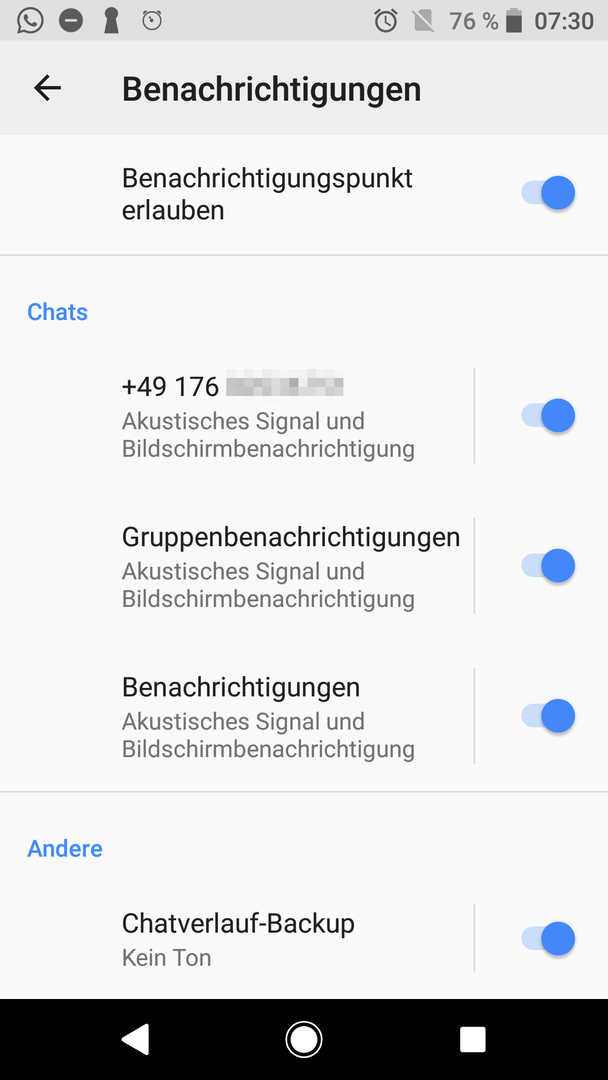Toggle Benachrichtigungspunkt erlauben switch
Screen dimensions: 608x1080
coord(548,193)
